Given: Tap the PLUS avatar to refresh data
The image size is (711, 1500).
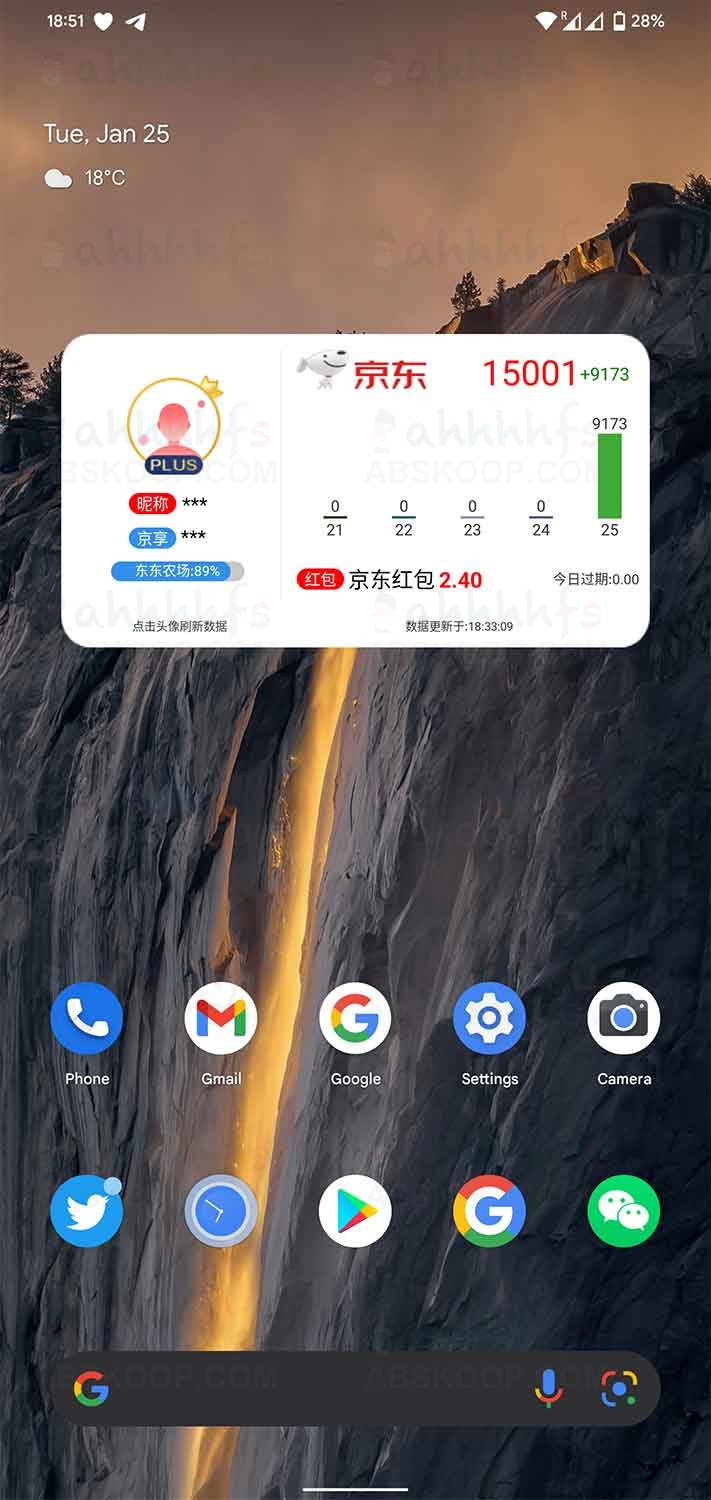Looking at the screenshot, I should (x=174, y=427).
